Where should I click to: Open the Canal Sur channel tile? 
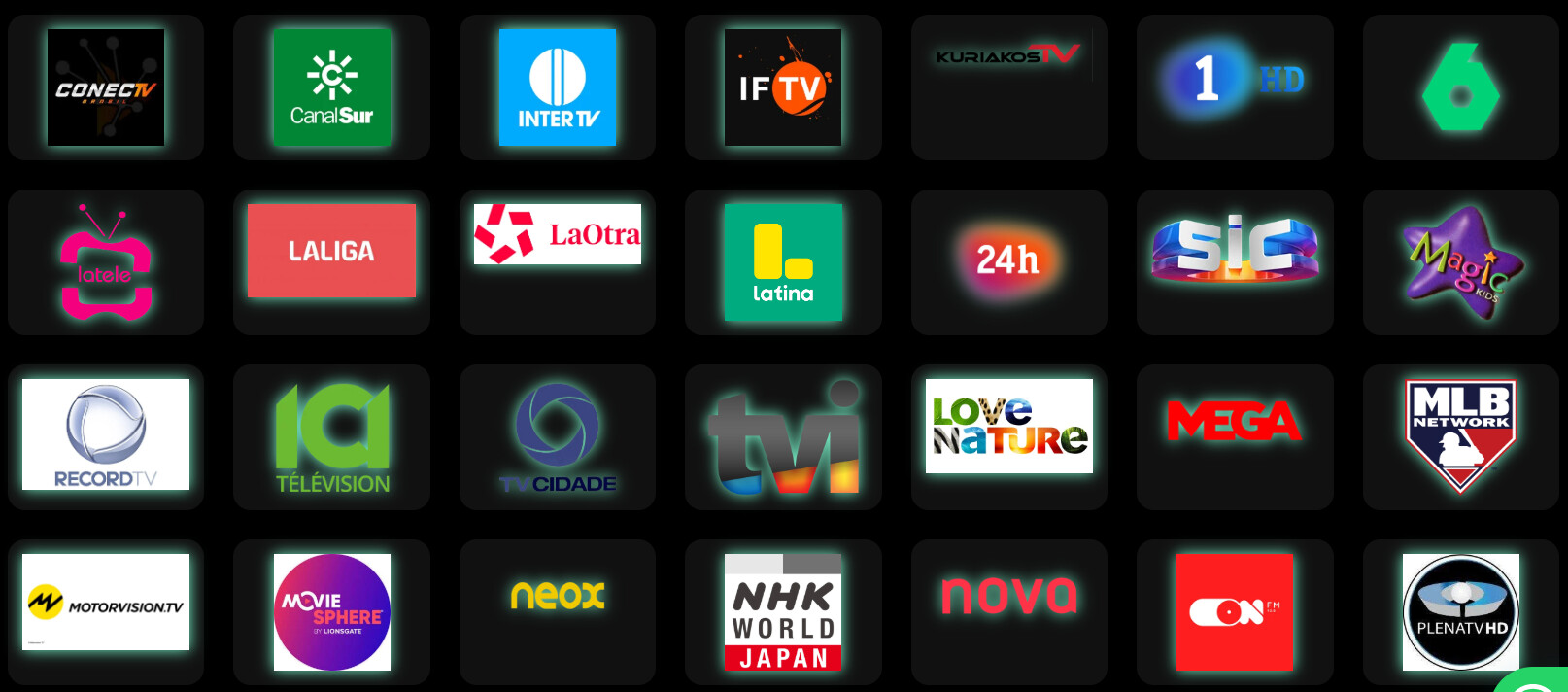tap(331, 87)
